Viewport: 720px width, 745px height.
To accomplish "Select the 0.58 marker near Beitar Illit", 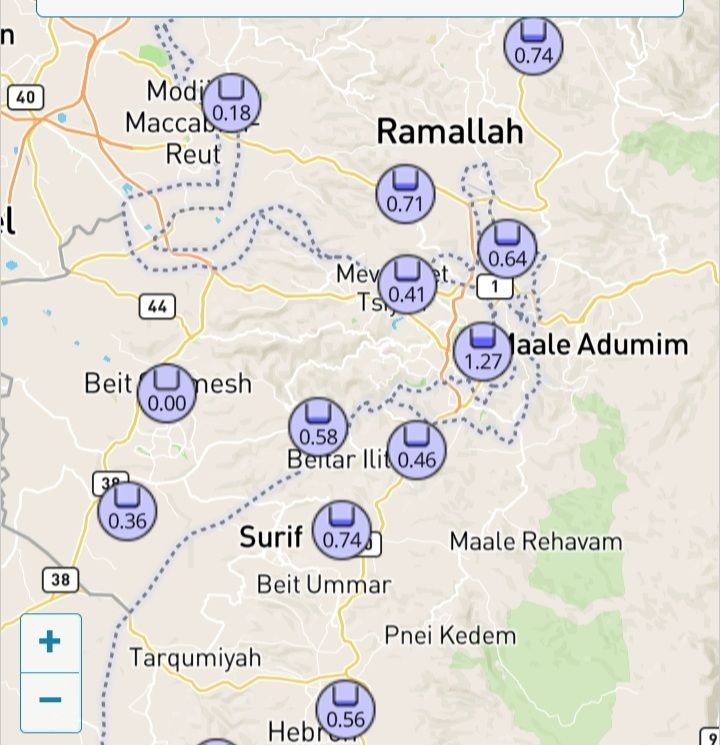I will point(318,426).
